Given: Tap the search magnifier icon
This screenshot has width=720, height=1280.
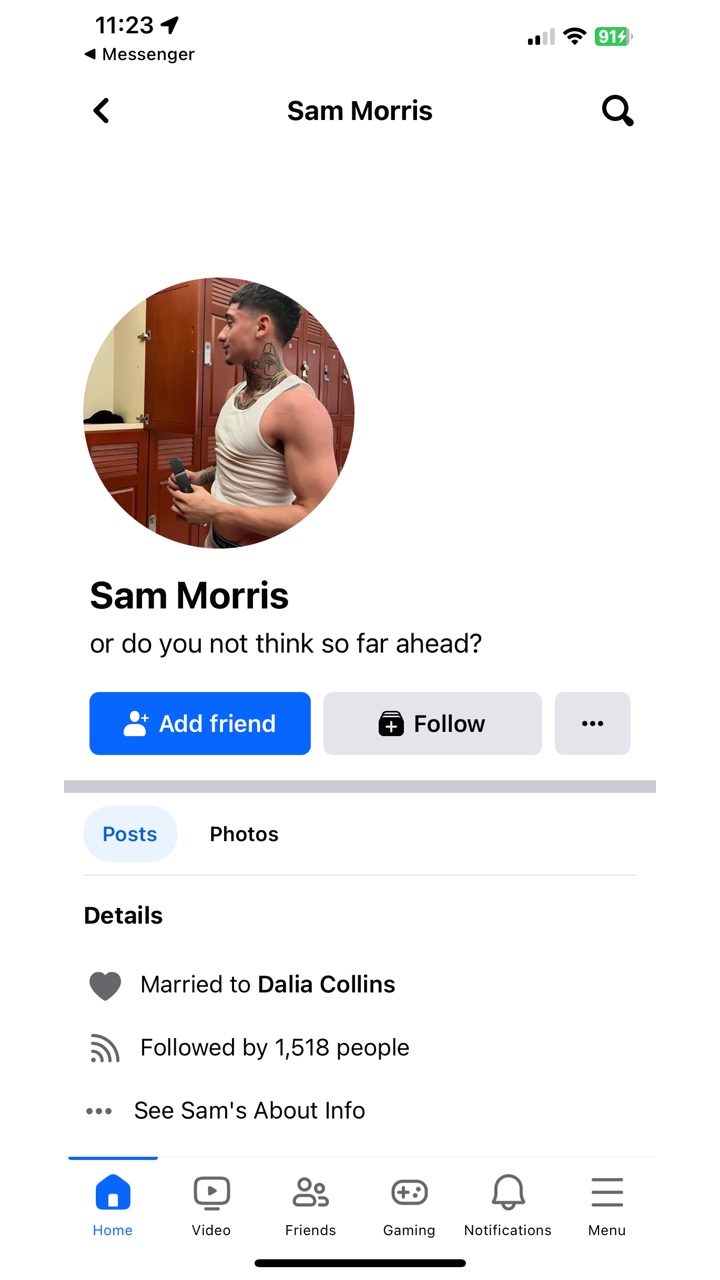Looking at the screenshot, I should (617, 110).
